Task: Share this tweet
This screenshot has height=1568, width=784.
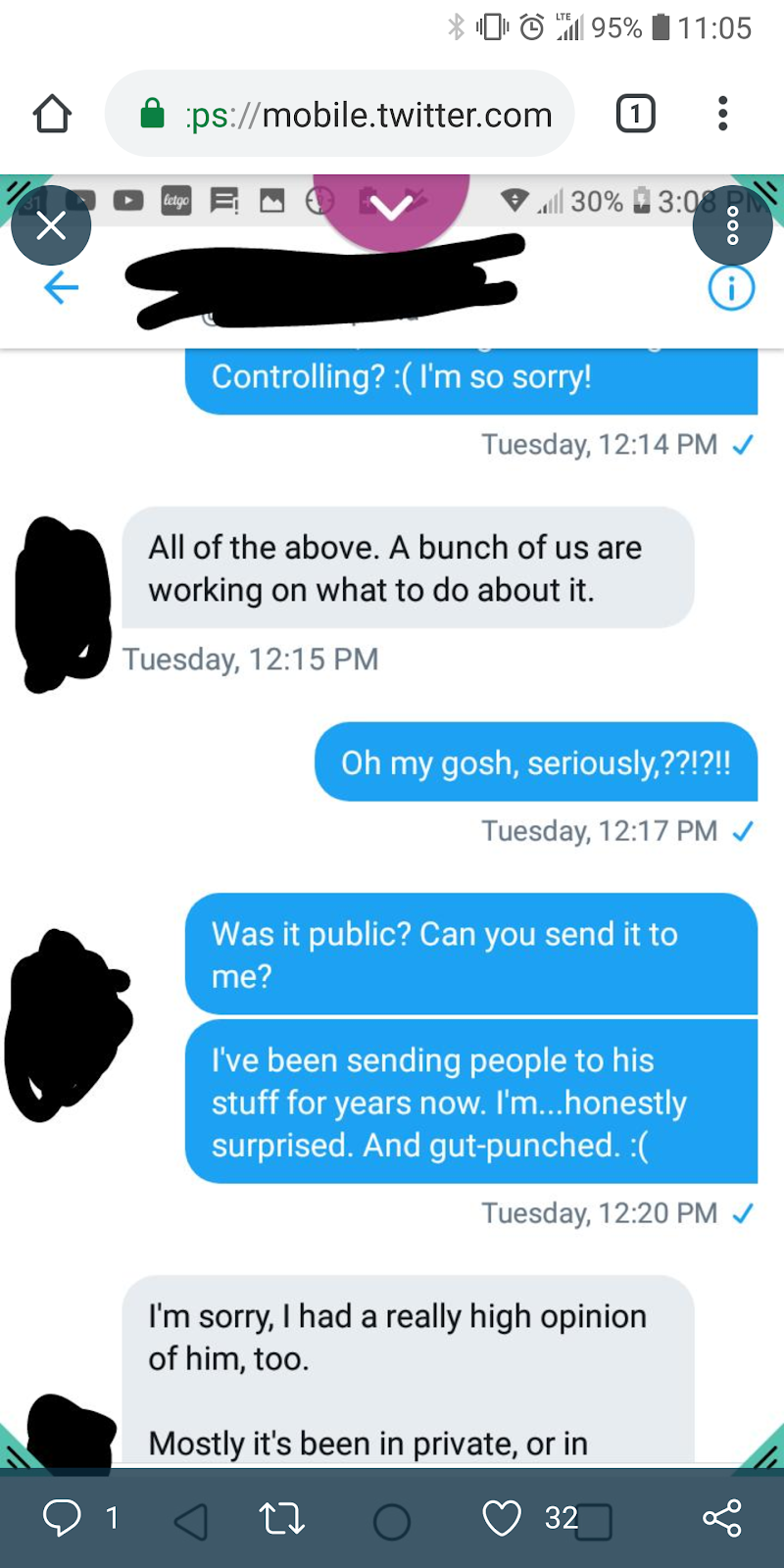Action: pos(722,1518)
